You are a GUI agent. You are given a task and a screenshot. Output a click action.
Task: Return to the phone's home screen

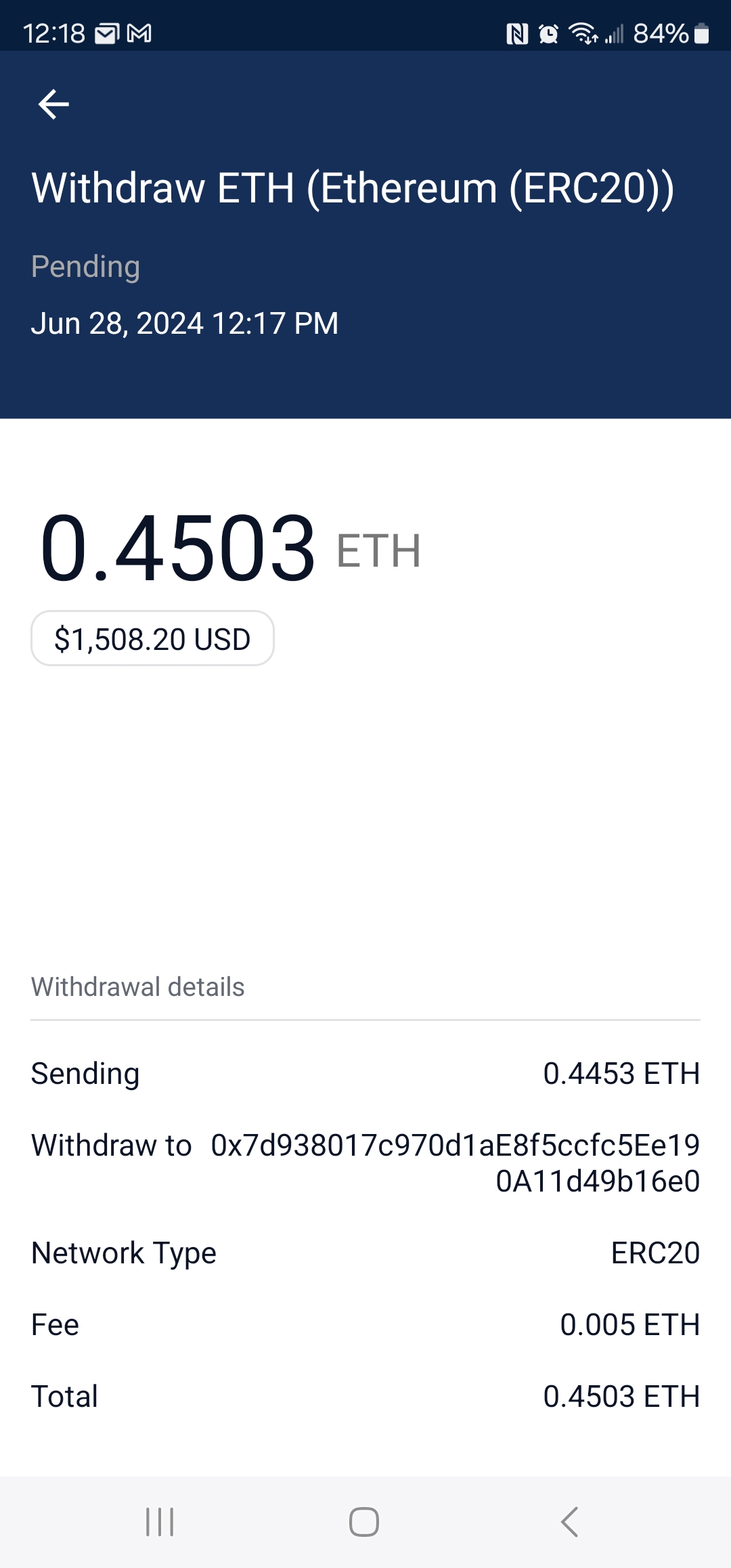pyautogui.click(x=364, y=1522)
